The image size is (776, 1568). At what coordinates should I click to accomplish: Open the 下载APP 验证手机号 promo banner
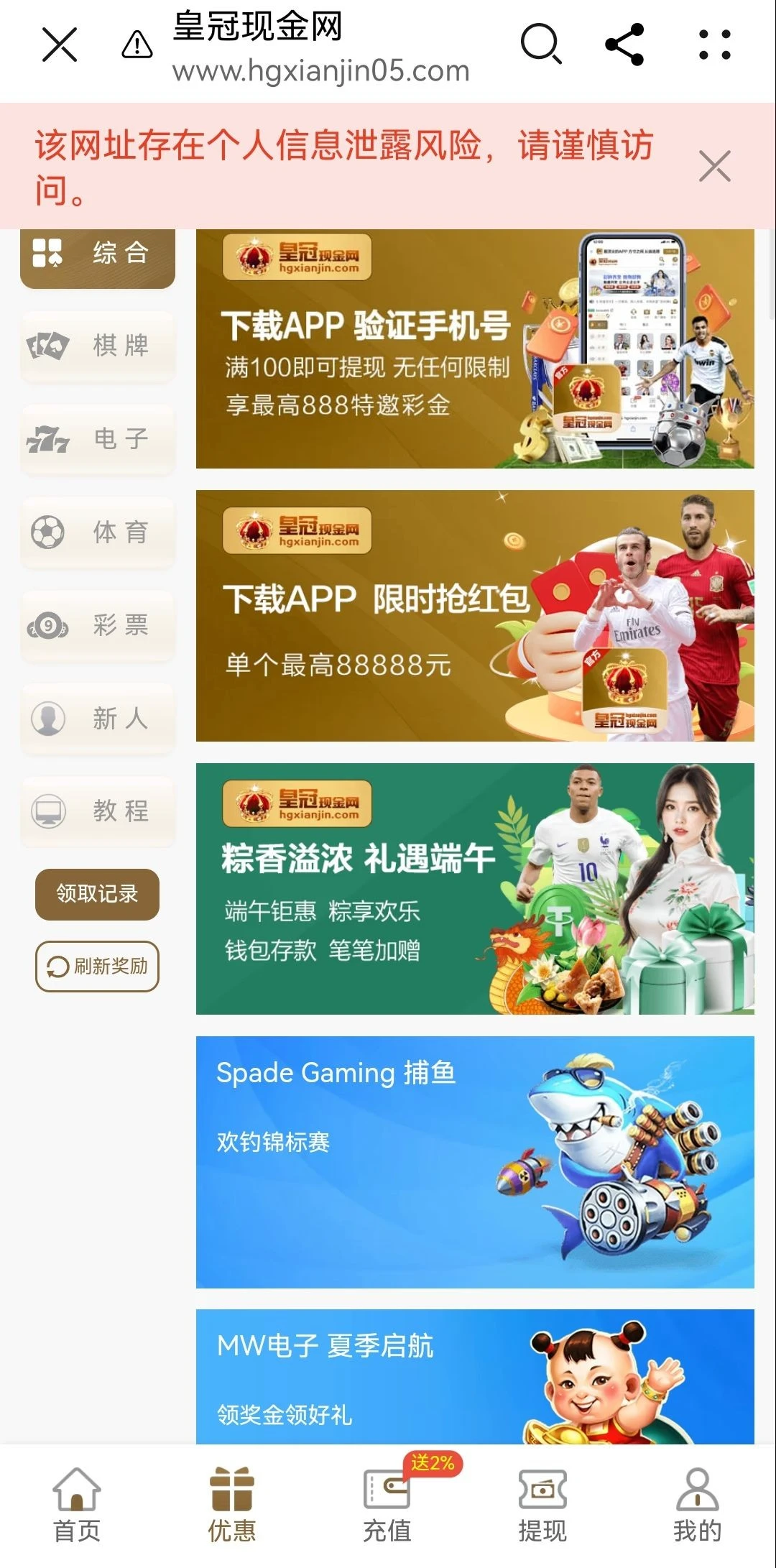[474, 350]
